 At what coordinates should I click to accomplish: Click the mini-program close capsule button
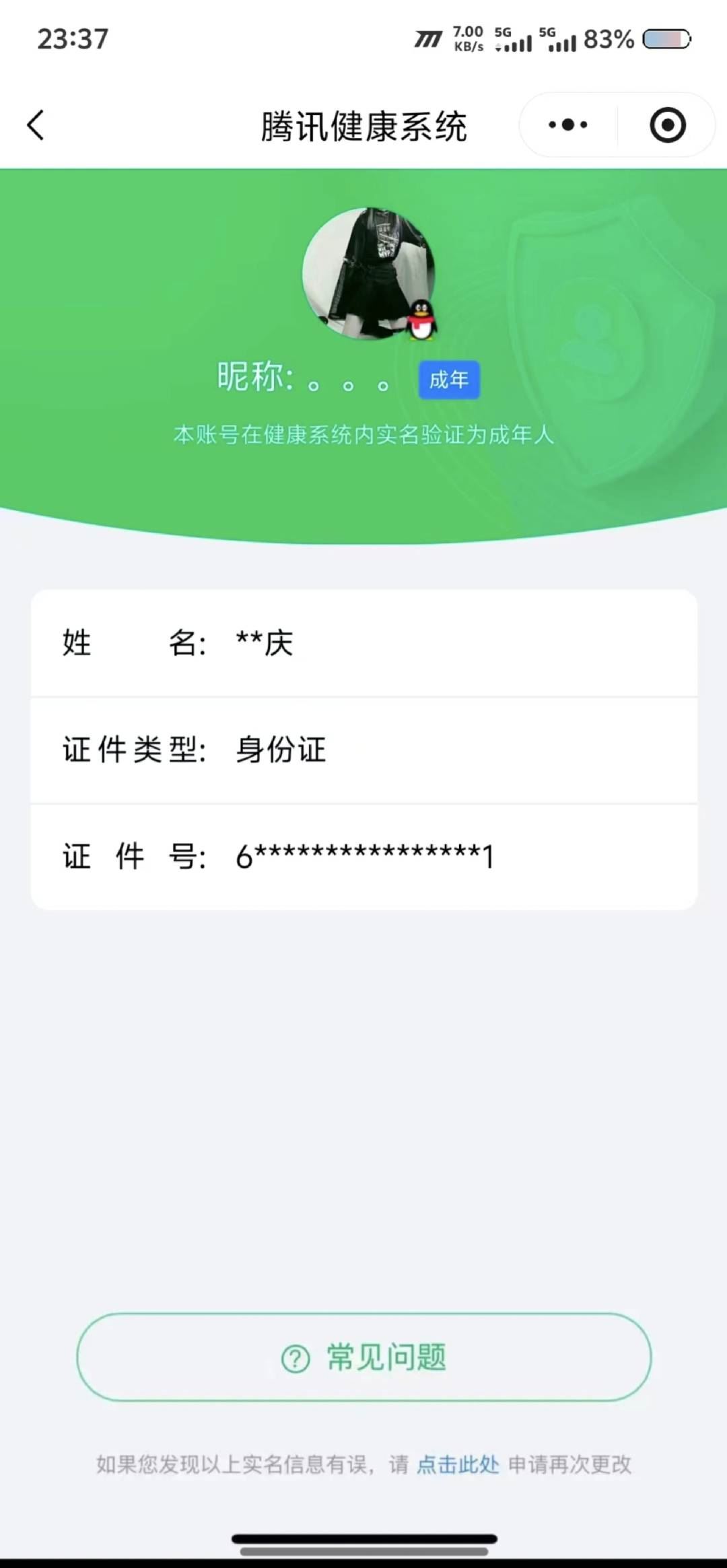click(x=667, y=125)
